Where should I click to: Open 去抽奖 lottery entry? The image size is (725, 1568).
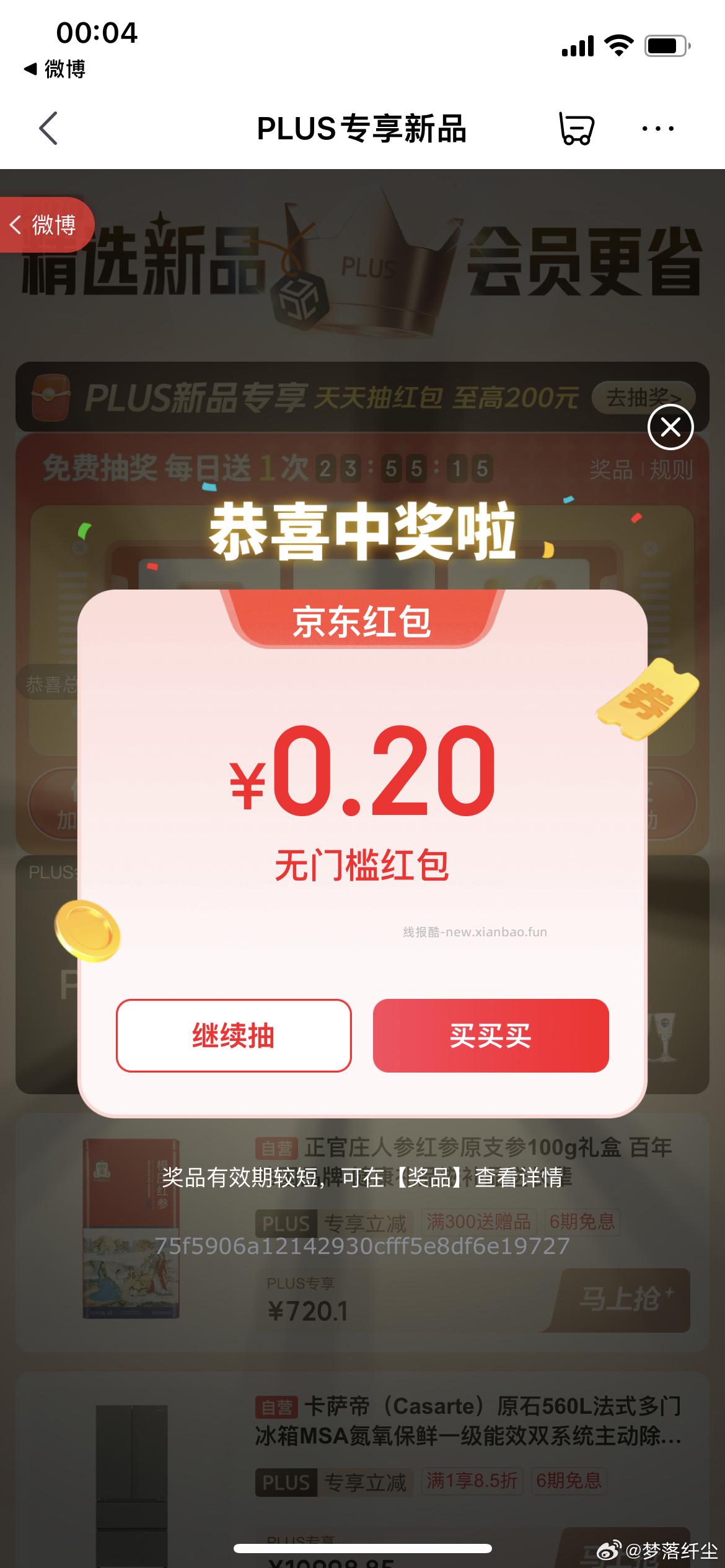point(644,398)
